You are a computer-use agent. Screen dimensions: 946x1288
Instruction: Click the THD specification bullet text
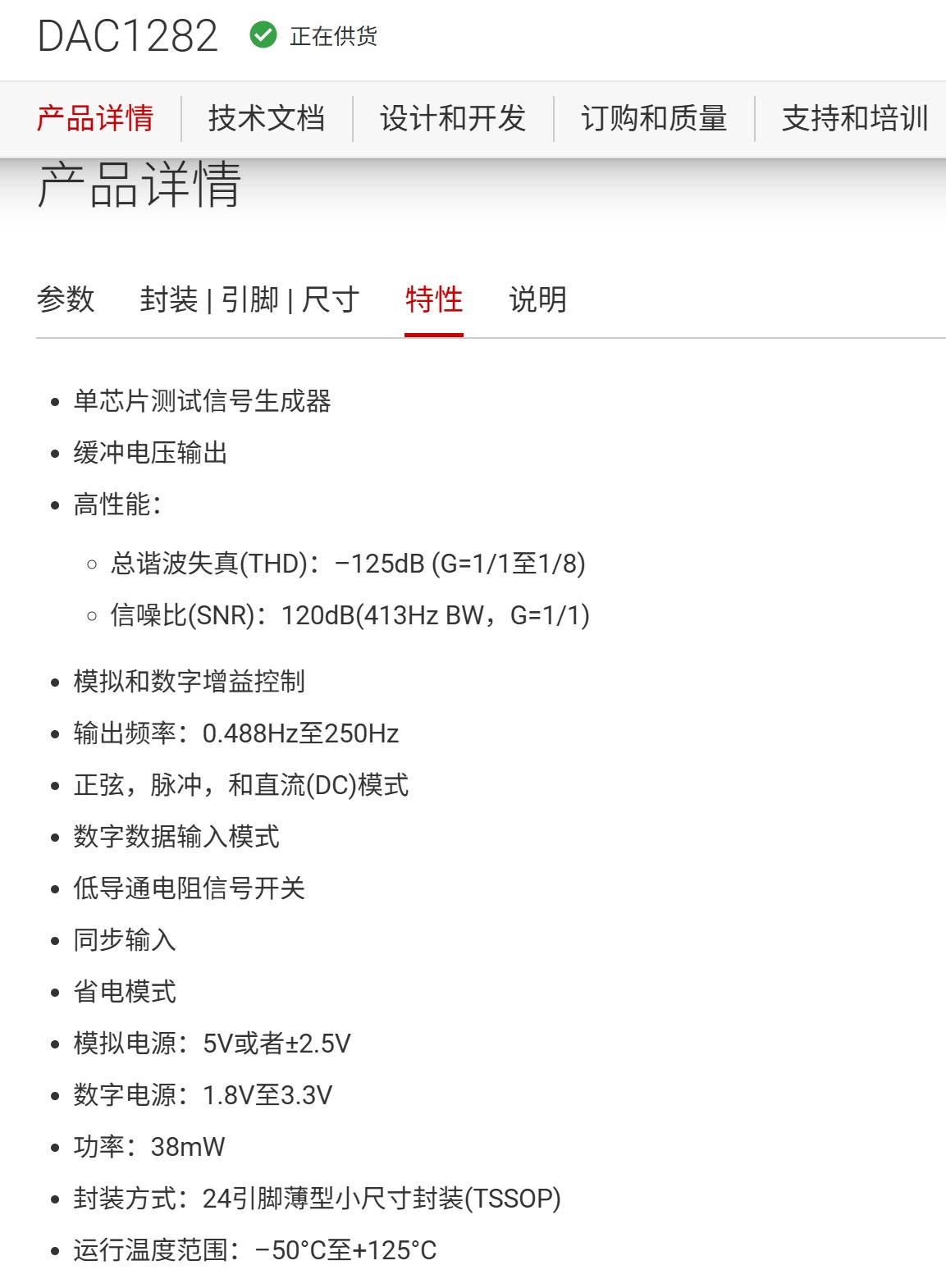tap(353, 564)
